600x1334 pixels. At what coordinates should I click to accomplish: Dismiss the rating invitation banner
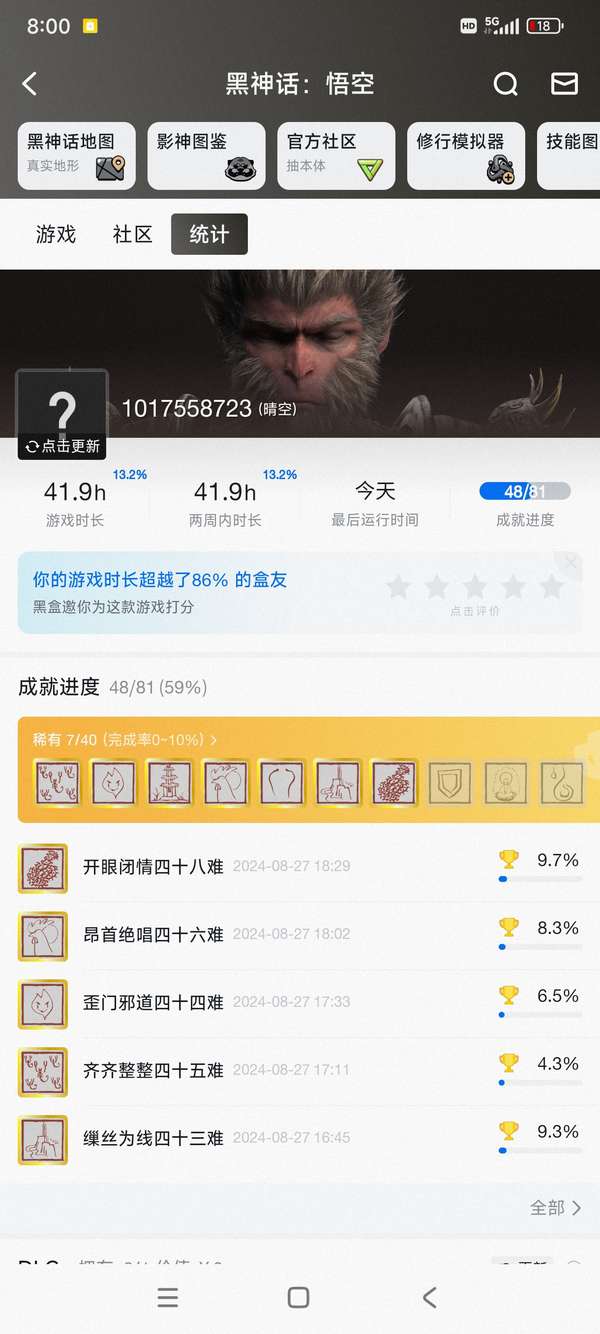point(571,563)
